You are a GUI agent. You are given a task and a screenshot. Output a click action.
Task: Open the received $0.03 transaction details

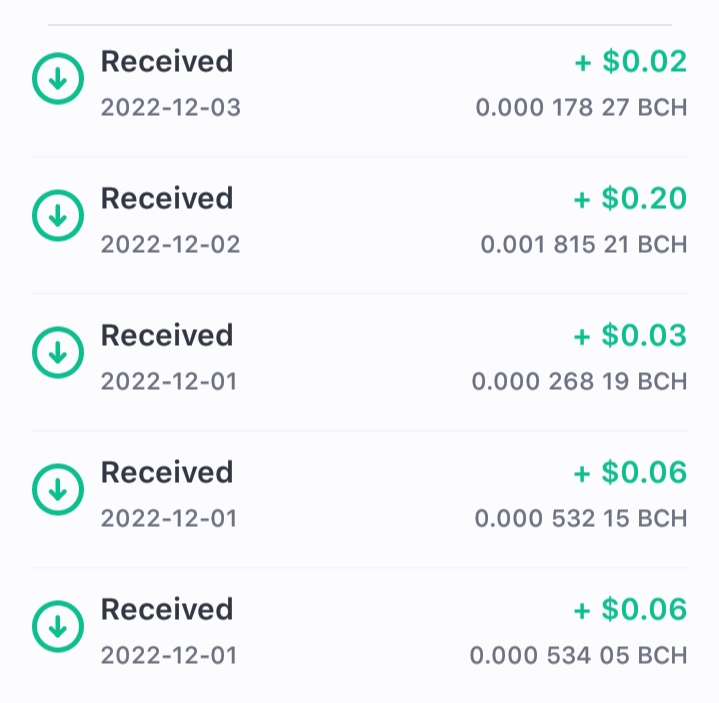tap(360, 362)
